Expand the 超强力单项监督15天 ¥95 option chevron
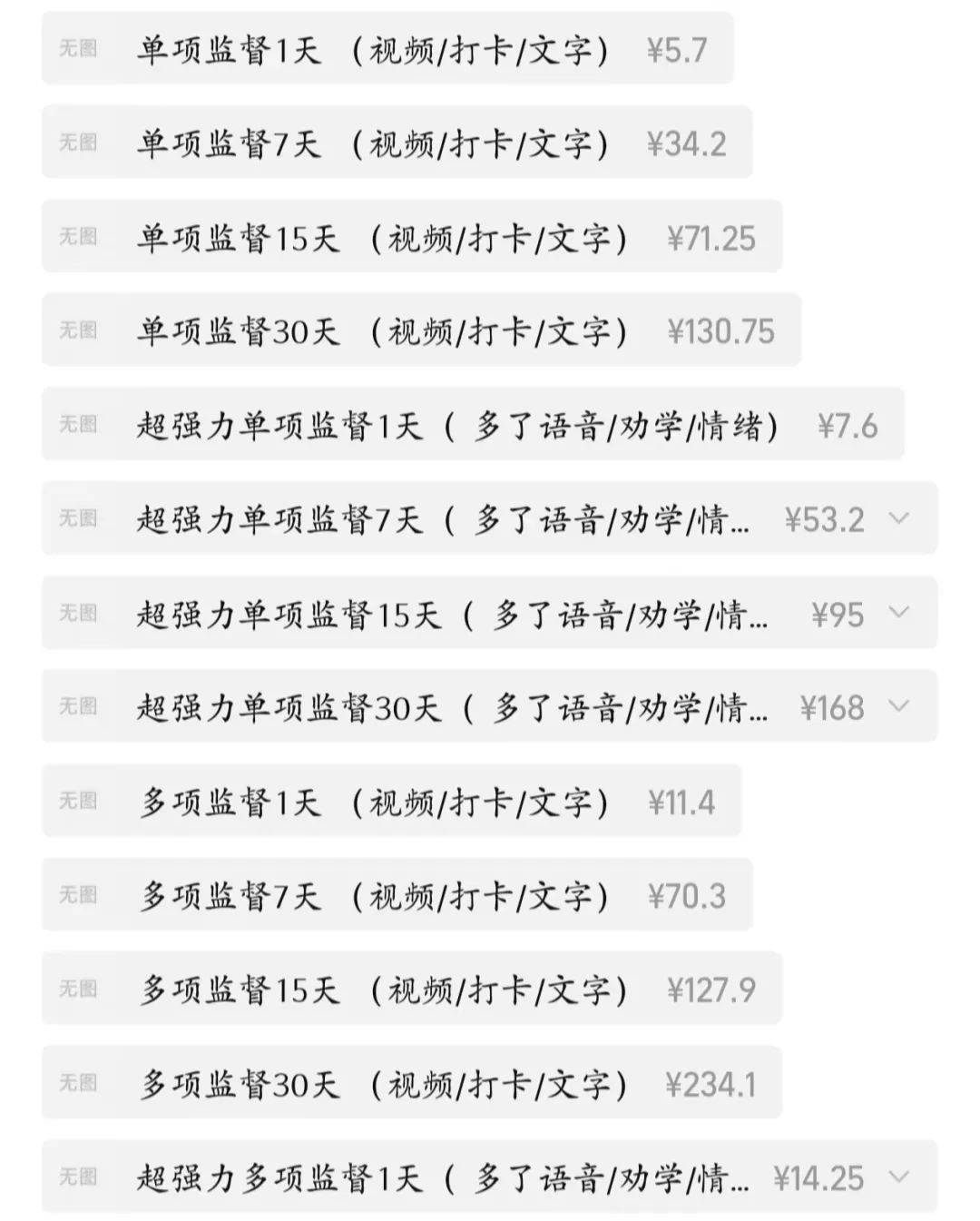 click(x=898, y=613)
